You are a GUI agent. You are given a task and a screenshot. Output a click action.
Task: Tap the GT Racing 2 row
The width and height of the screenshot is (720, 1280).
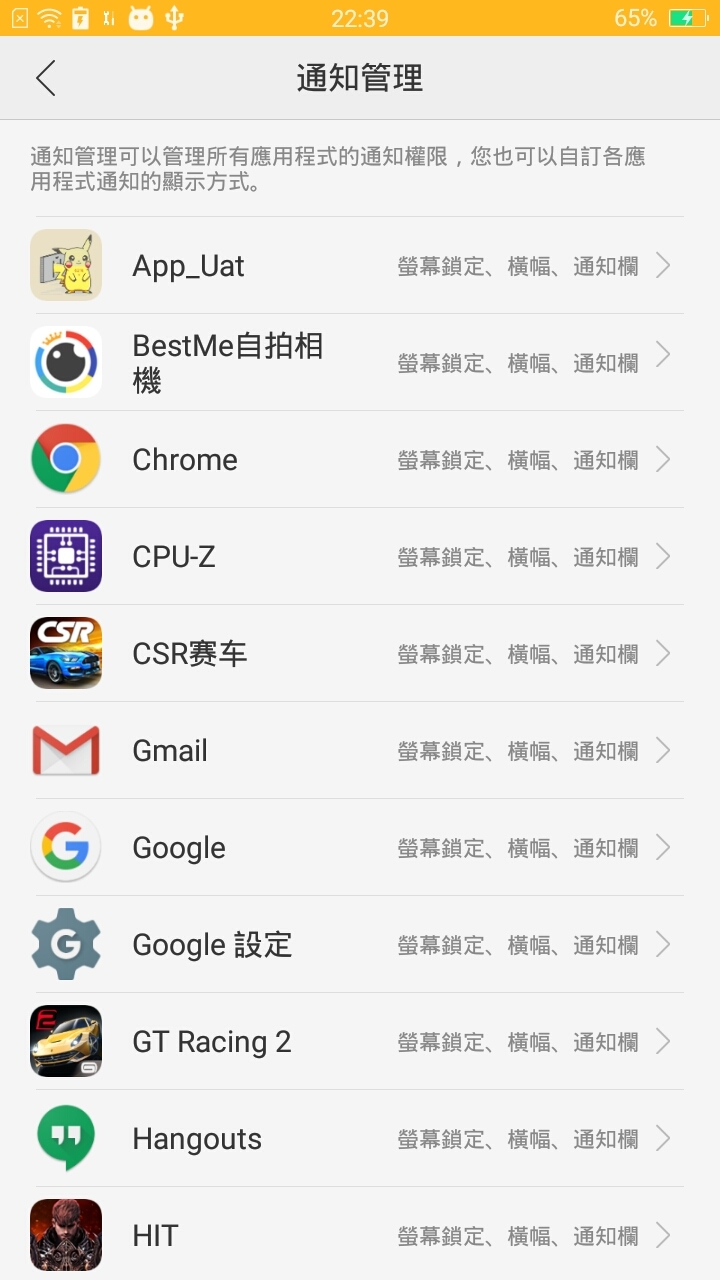click(x=360, y=1042)
